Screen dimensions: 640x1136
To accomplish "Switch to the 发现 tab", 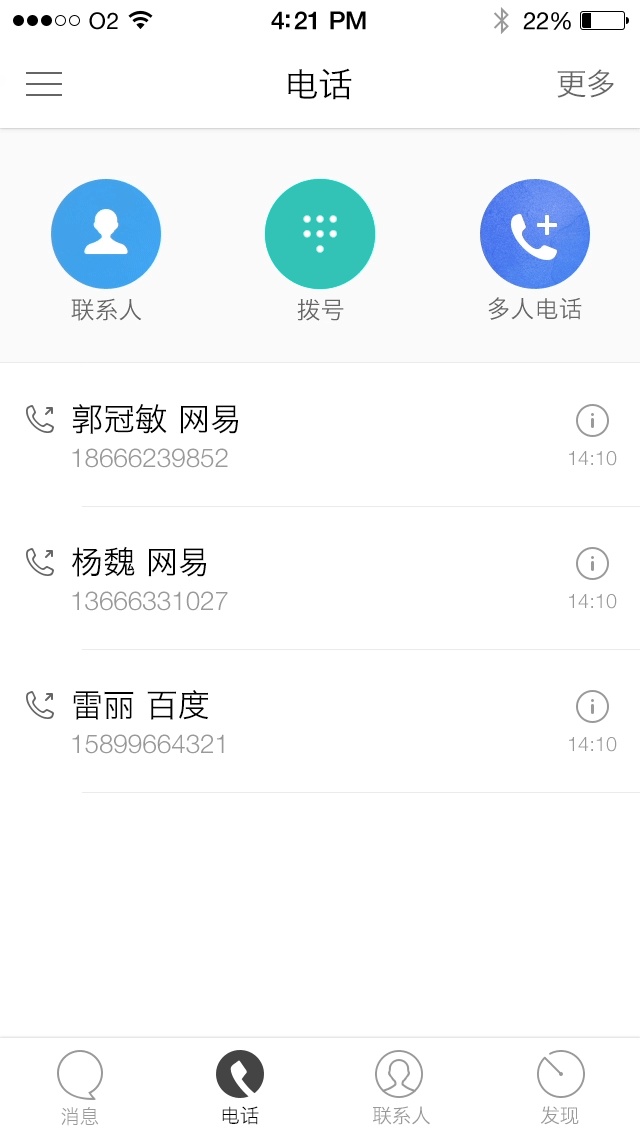I will coord(560,1088).
